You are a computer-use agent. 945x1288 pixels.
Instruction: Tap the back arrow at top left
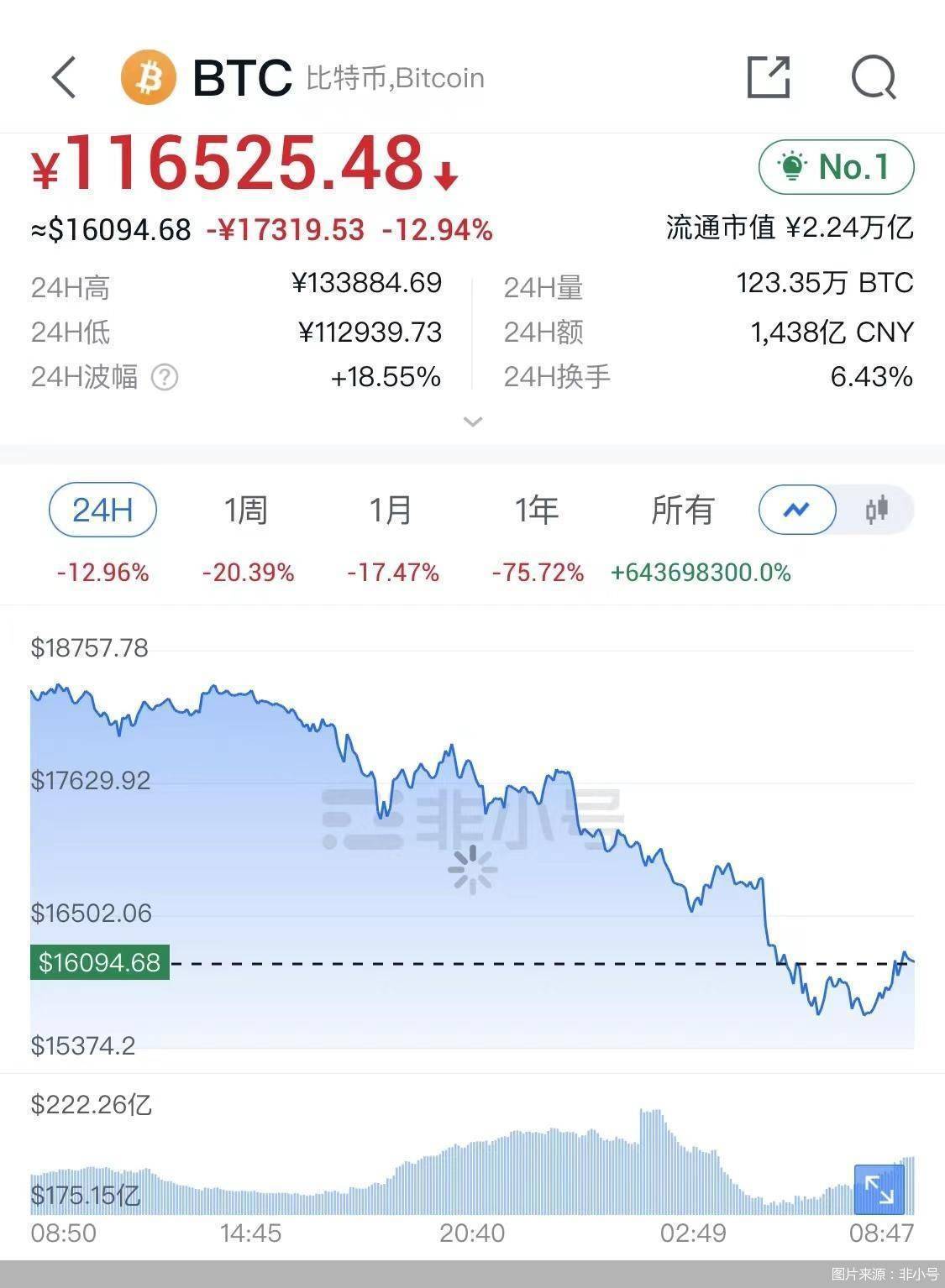tap(64, 76)
